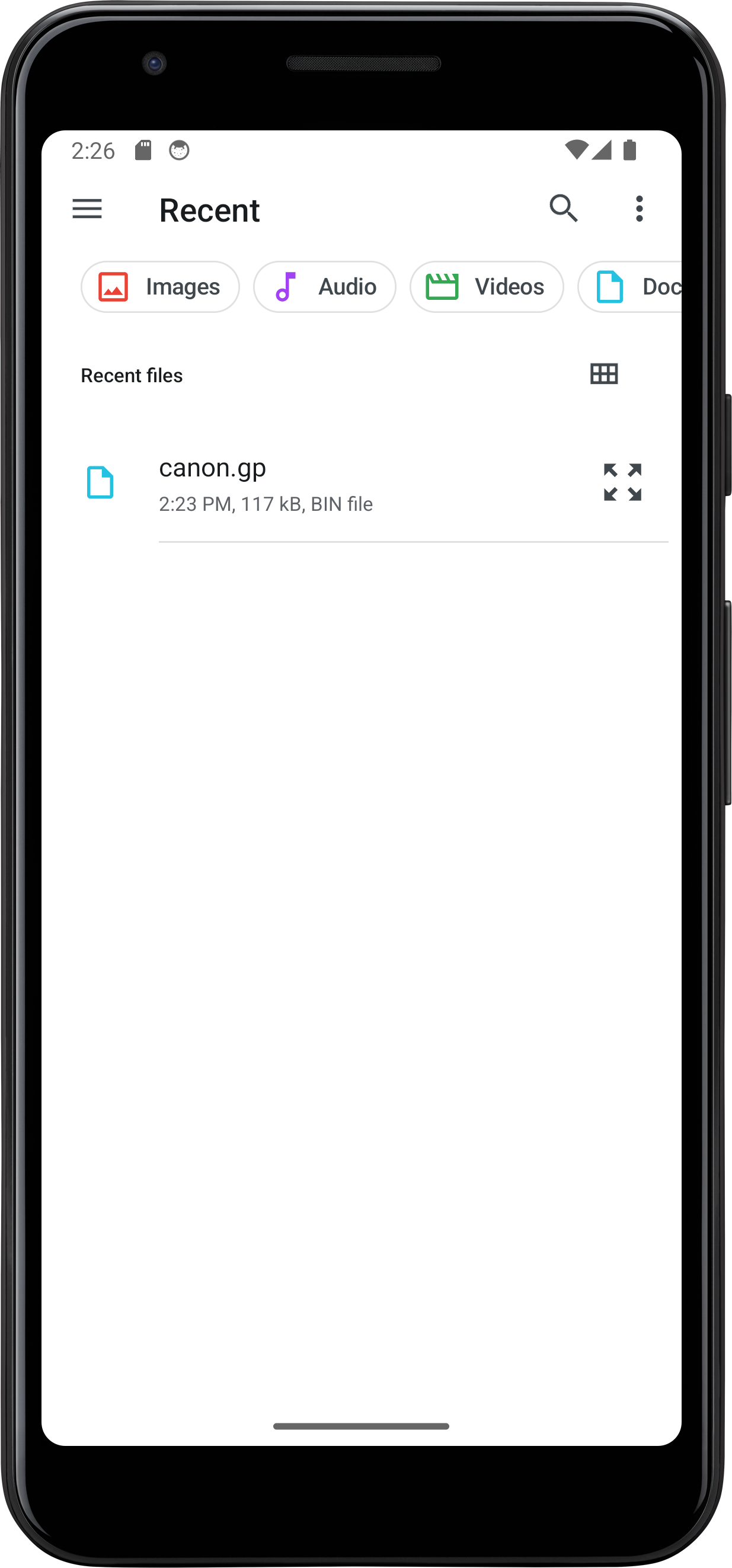Open the hamburger navigation drawer
732x1568 pixels.
tap(87, 209)
